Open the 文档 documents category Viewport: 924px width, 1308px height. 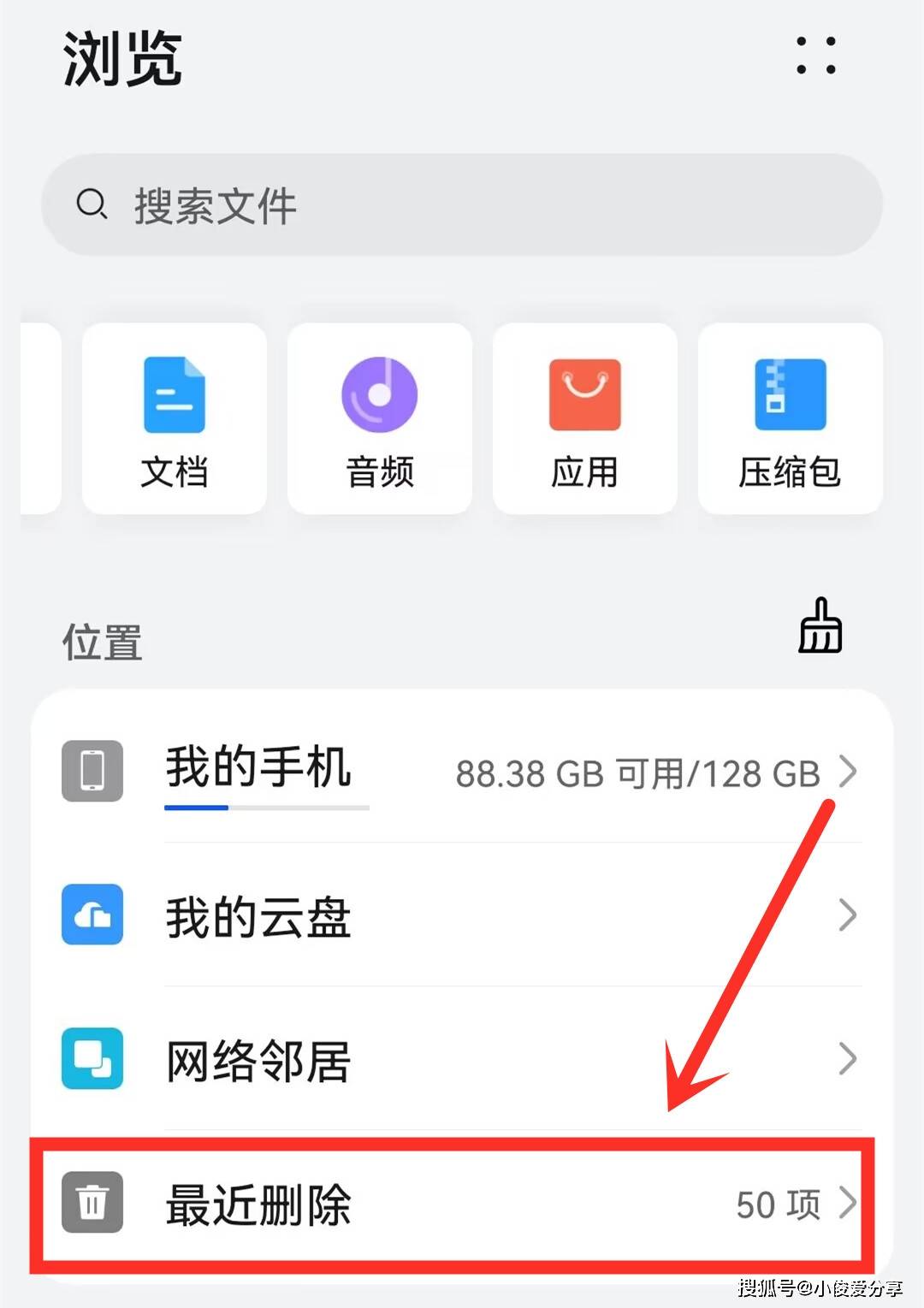[x=175, y=418]
